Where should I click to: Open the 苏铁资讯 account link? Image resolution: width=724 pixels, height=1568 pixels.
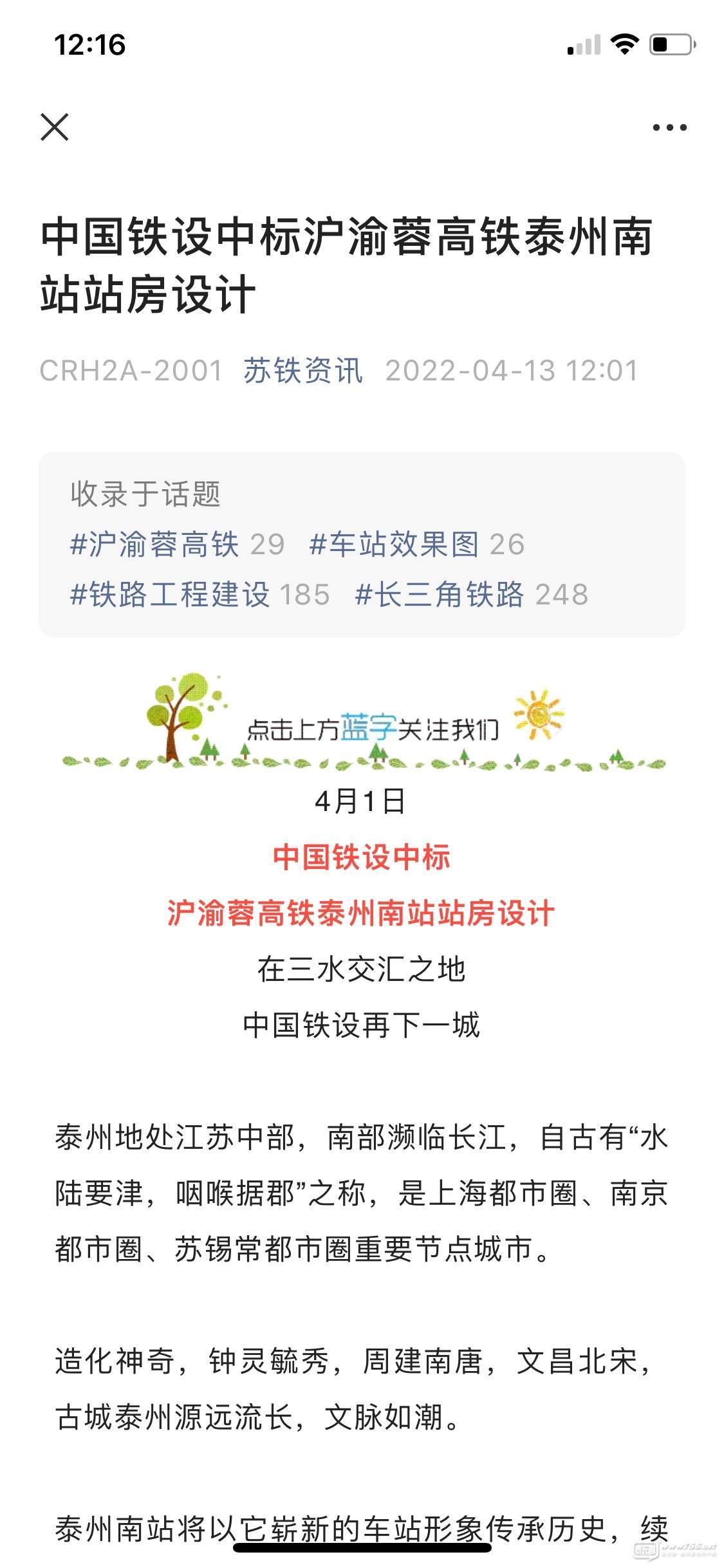click(303, 371)
